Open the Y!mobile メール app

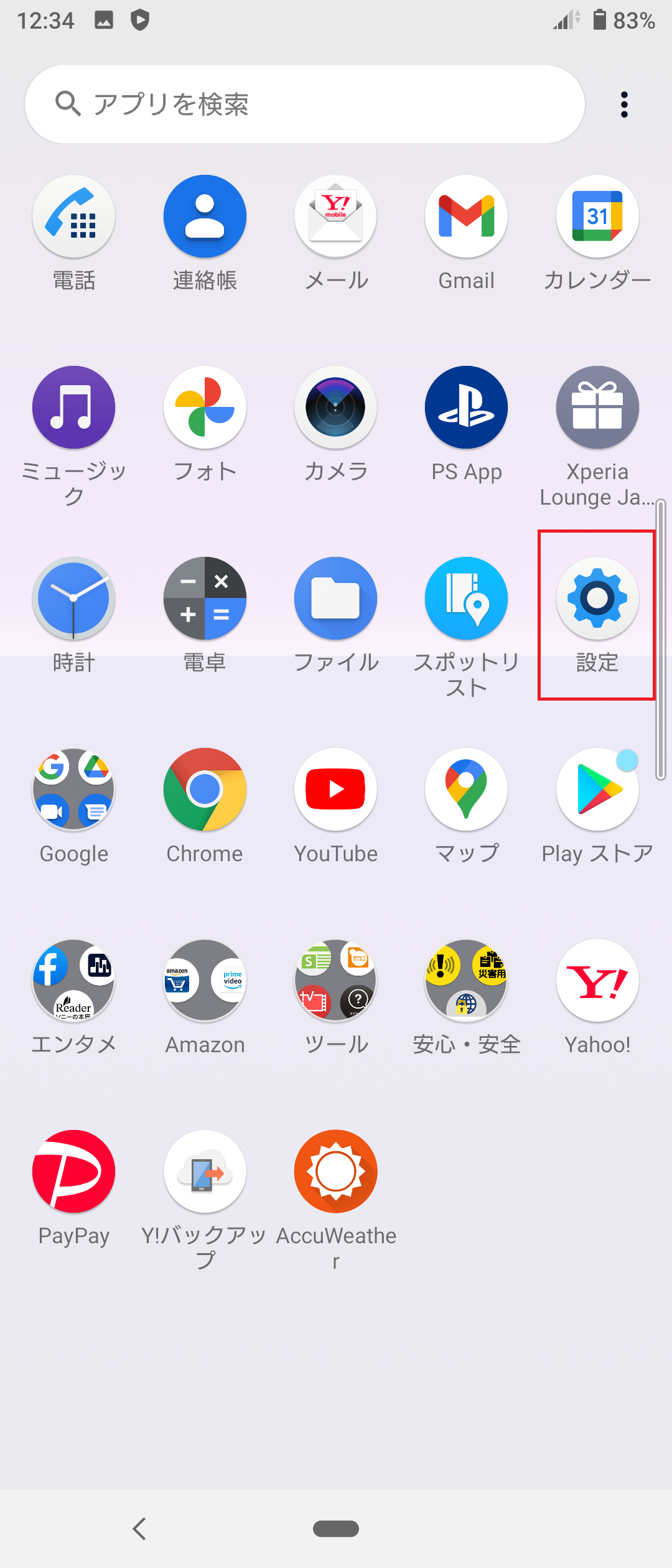click(x=335, y=216)
